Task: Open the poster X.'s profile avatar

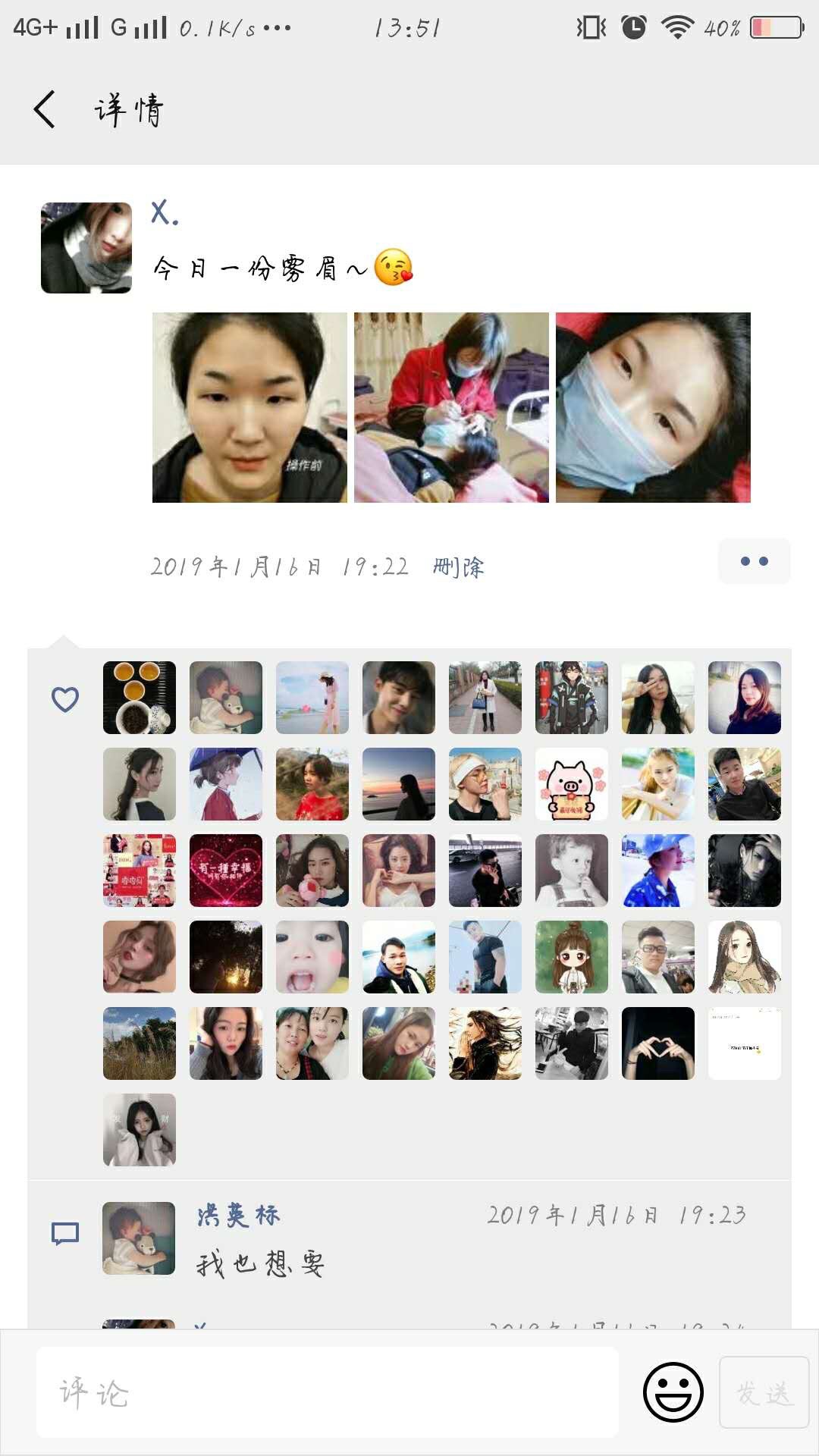Action: pyautogui.click(x=86, y=247)
